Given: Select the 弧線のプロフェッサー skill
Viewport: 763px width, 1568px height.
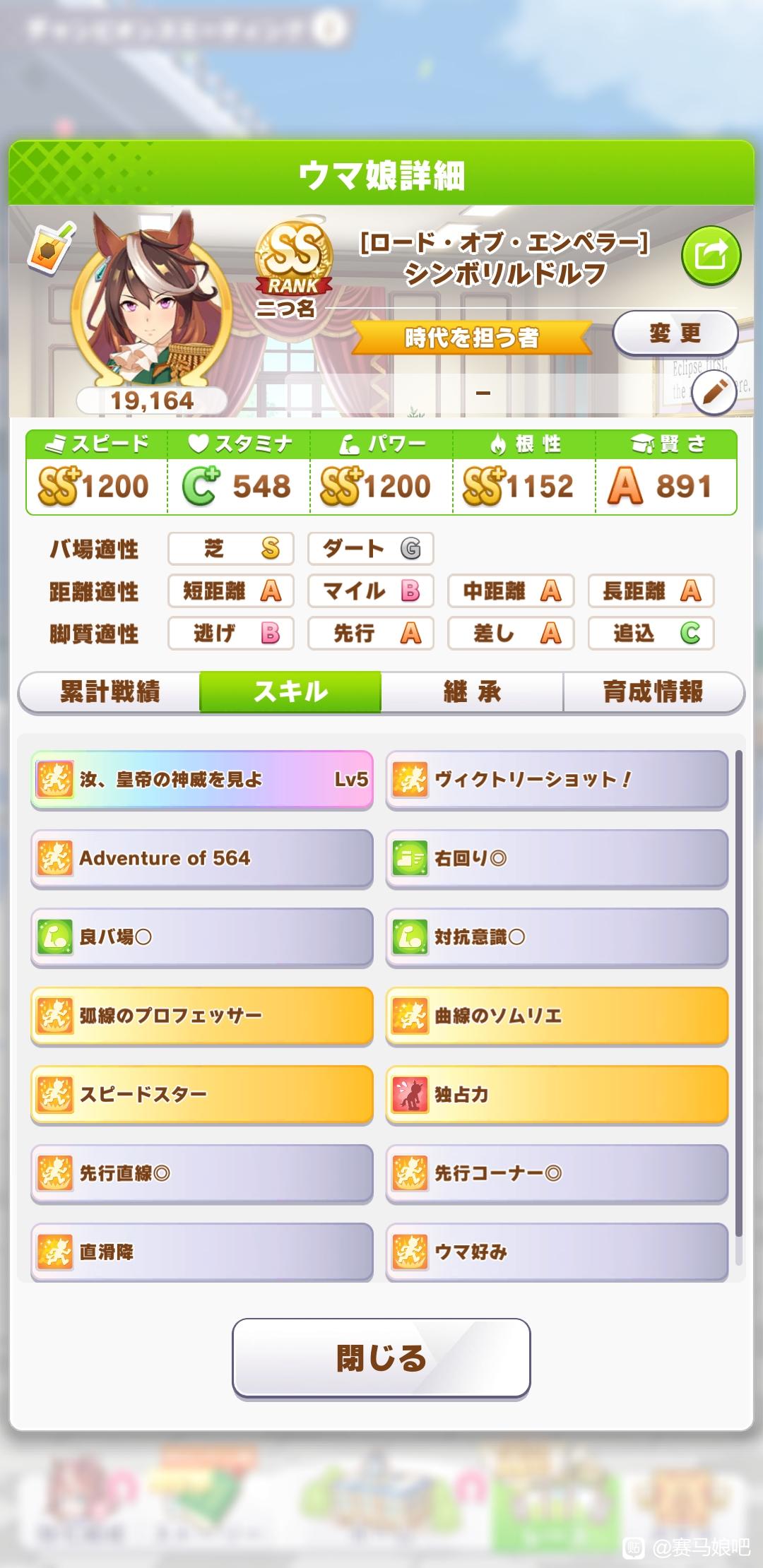Looking at the screenshot, I should (202, 1016).
